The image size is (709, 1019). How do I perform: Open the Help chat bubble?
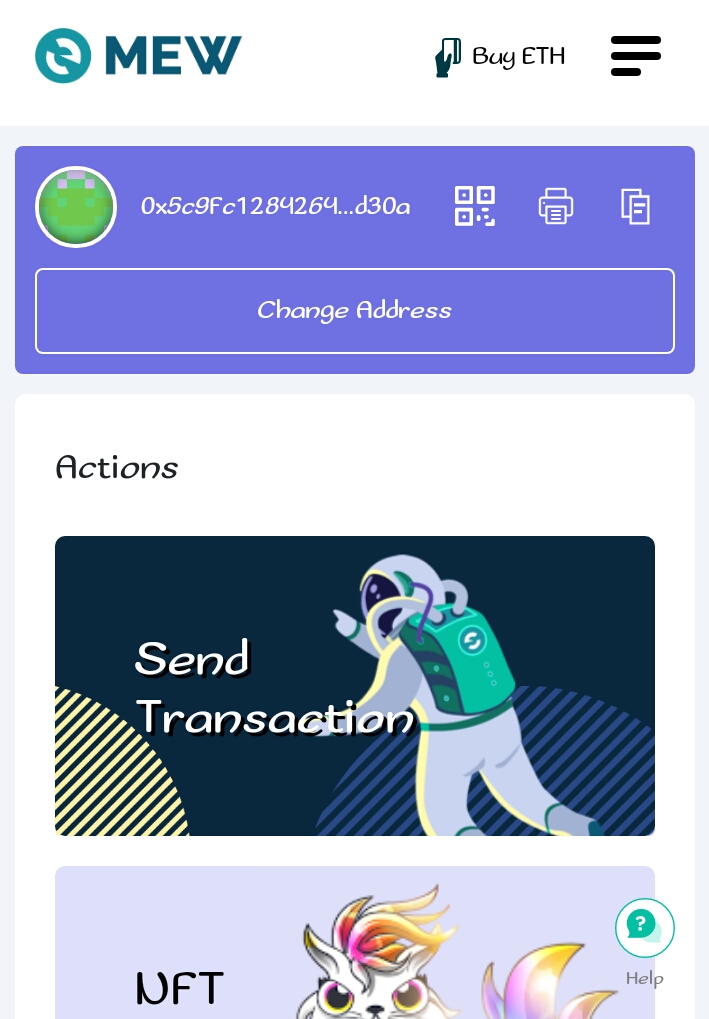(x=644, y=928)
